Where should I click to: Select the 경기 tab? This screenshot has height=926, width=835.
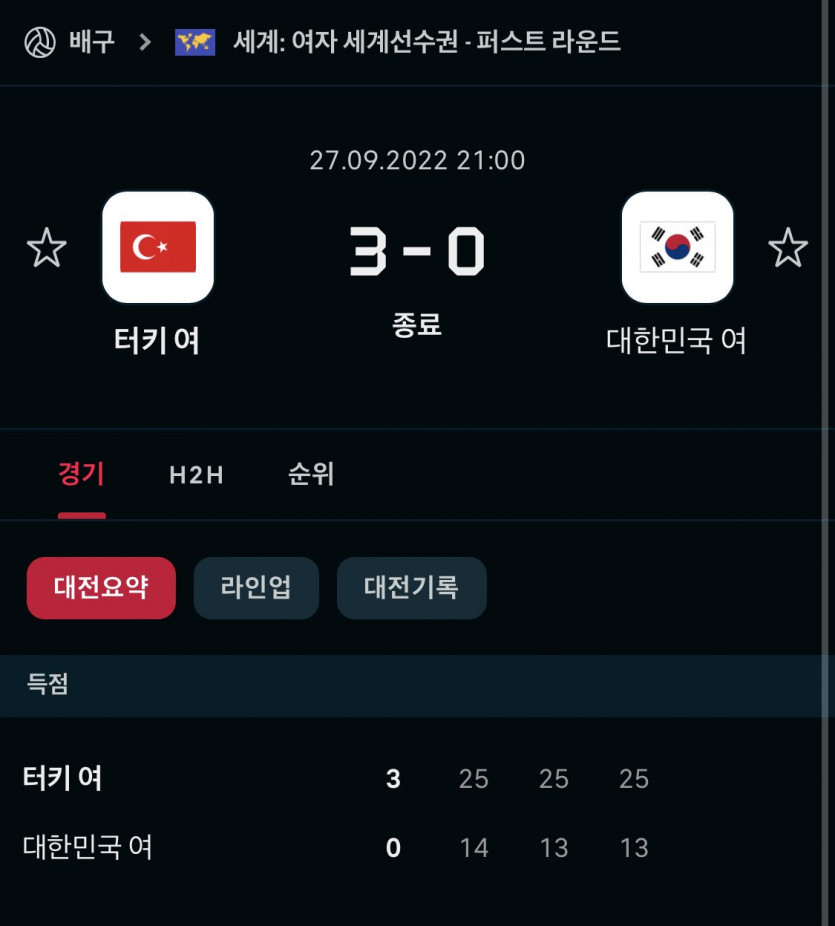(x=81, y=474)
